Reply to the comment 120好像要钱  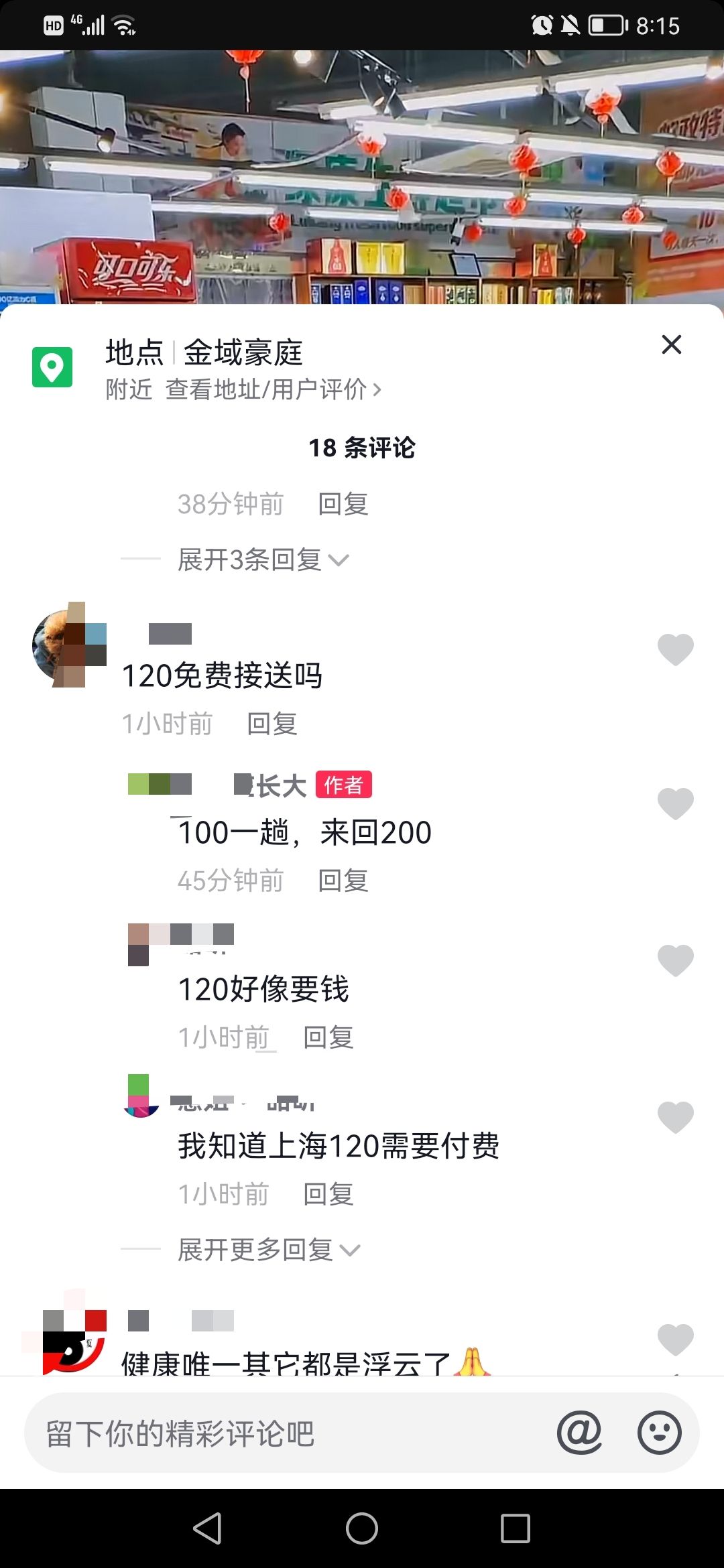328,1037
